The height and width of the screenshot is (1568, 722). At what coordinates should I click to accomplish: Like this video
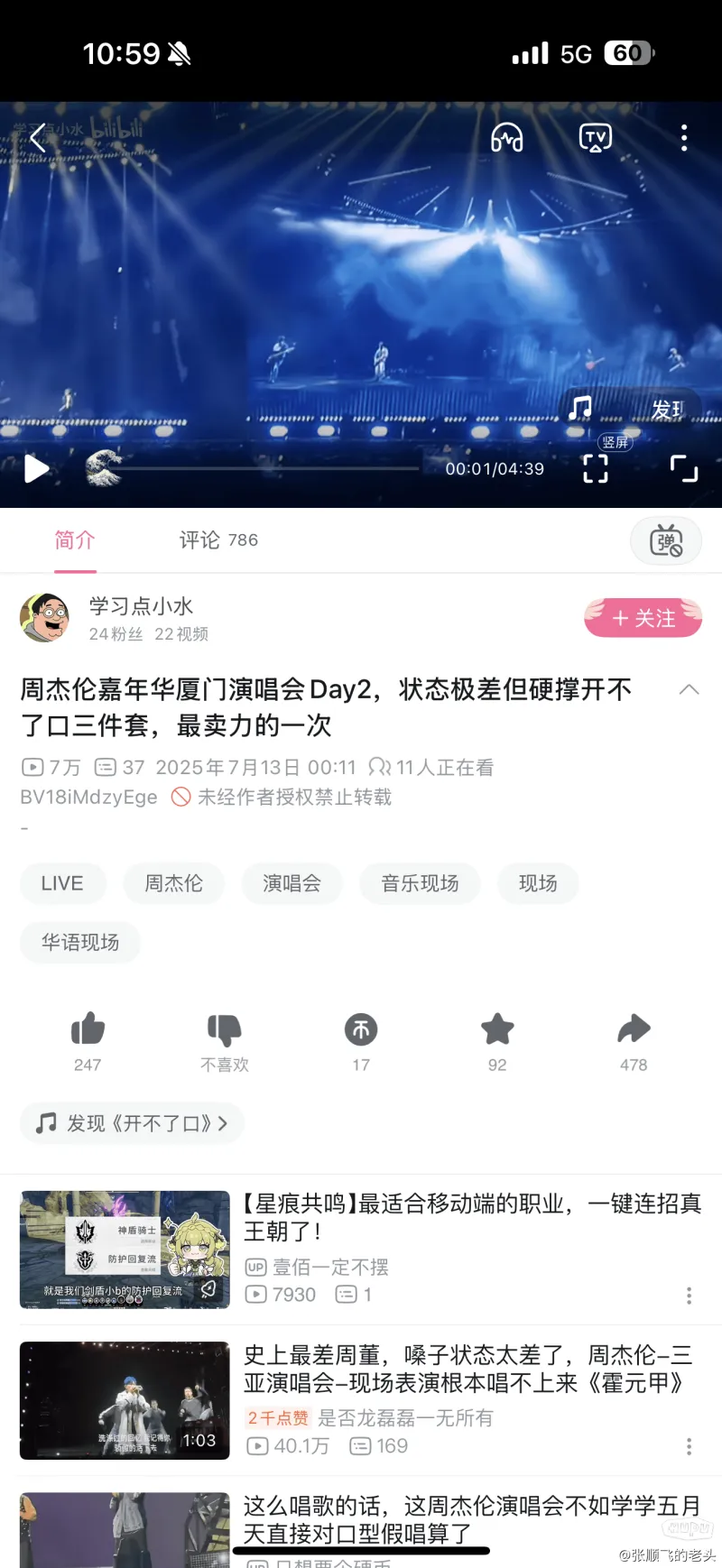pos(88,1030)
